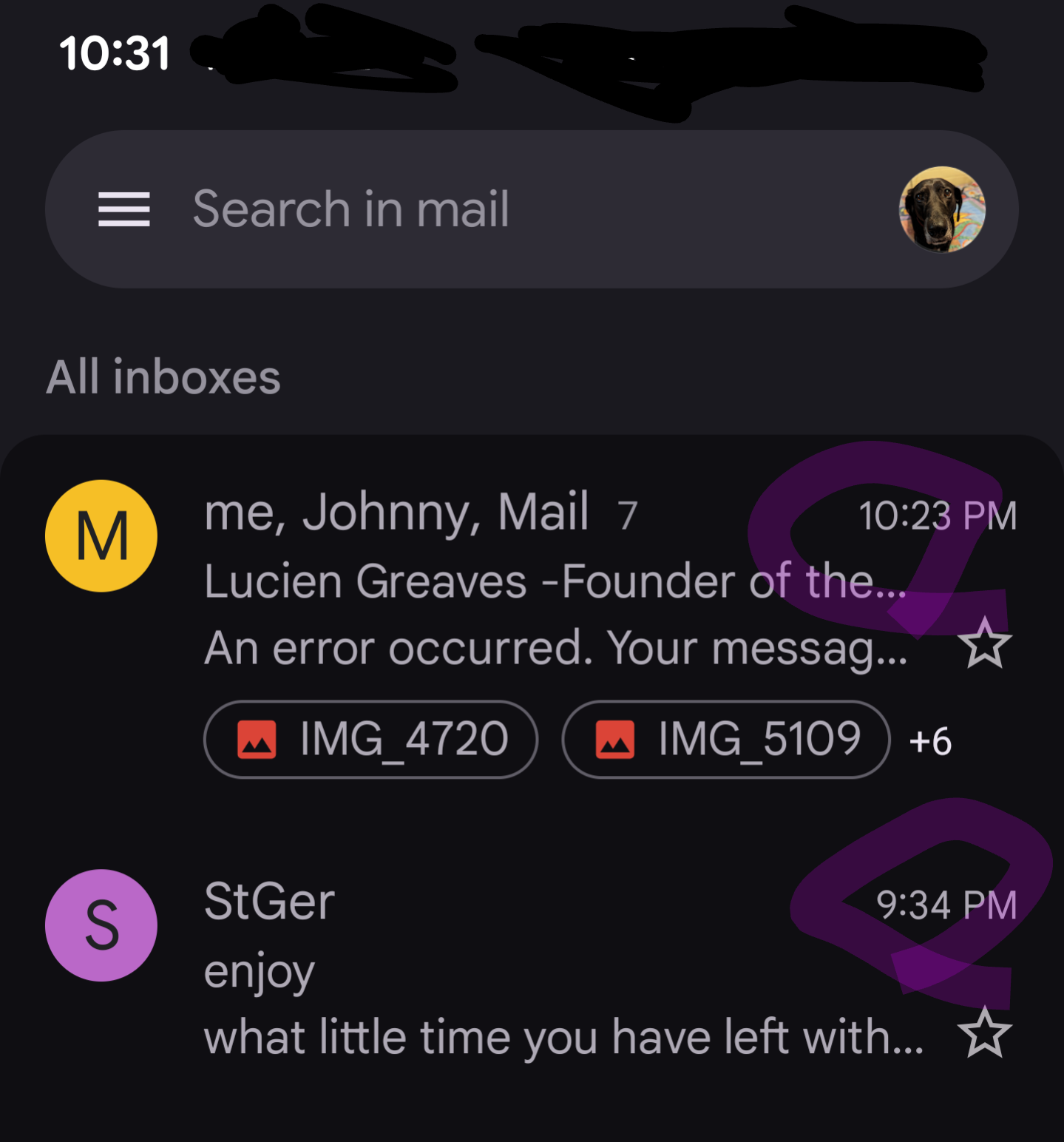Open the IMG_4720 attachment
Image resolution: width=1064 pixels, height=1142 pixels.
370,739
